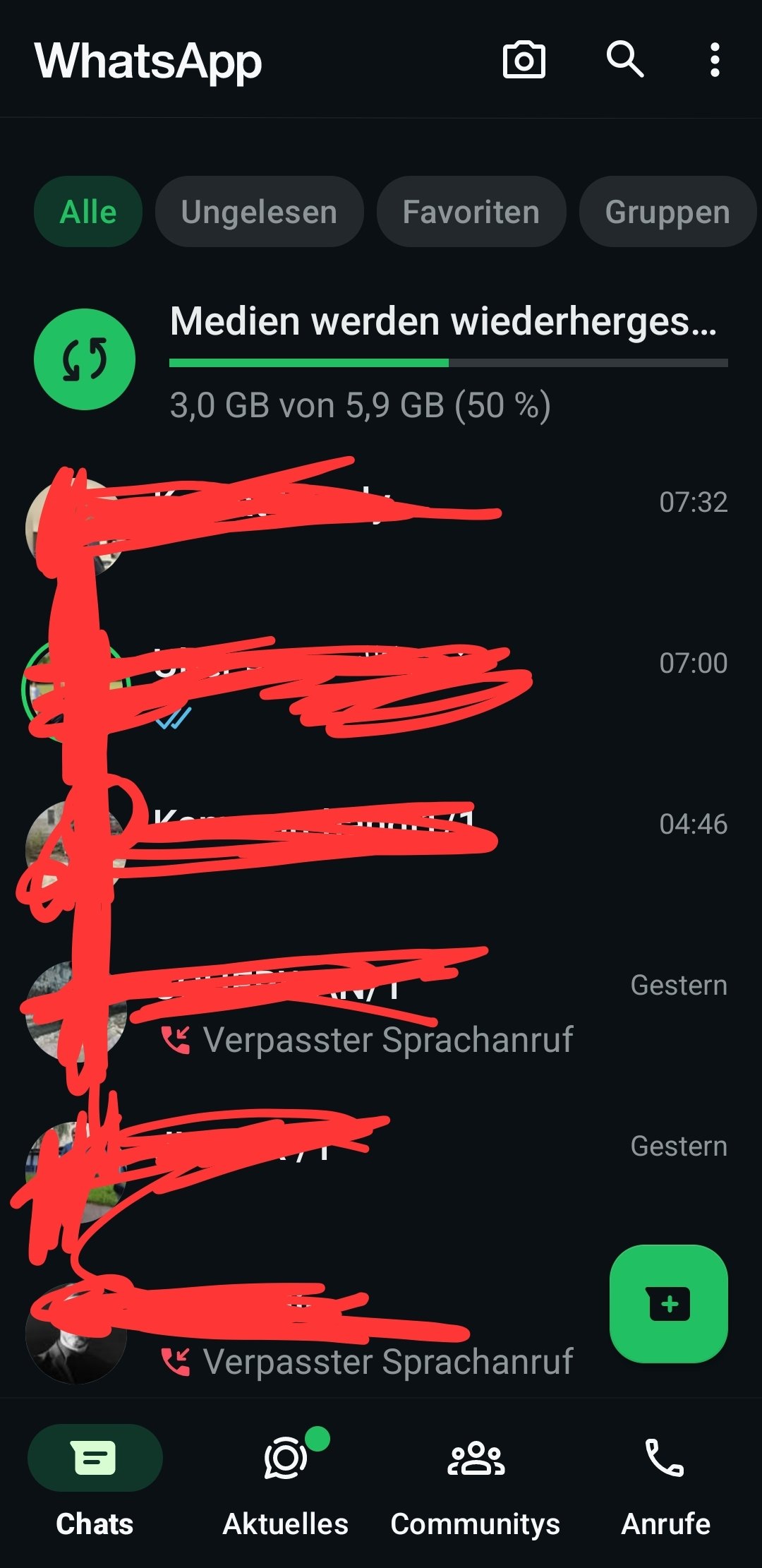Open the media restore progress row
The image size is (762, 1568).
coord(445,360)
